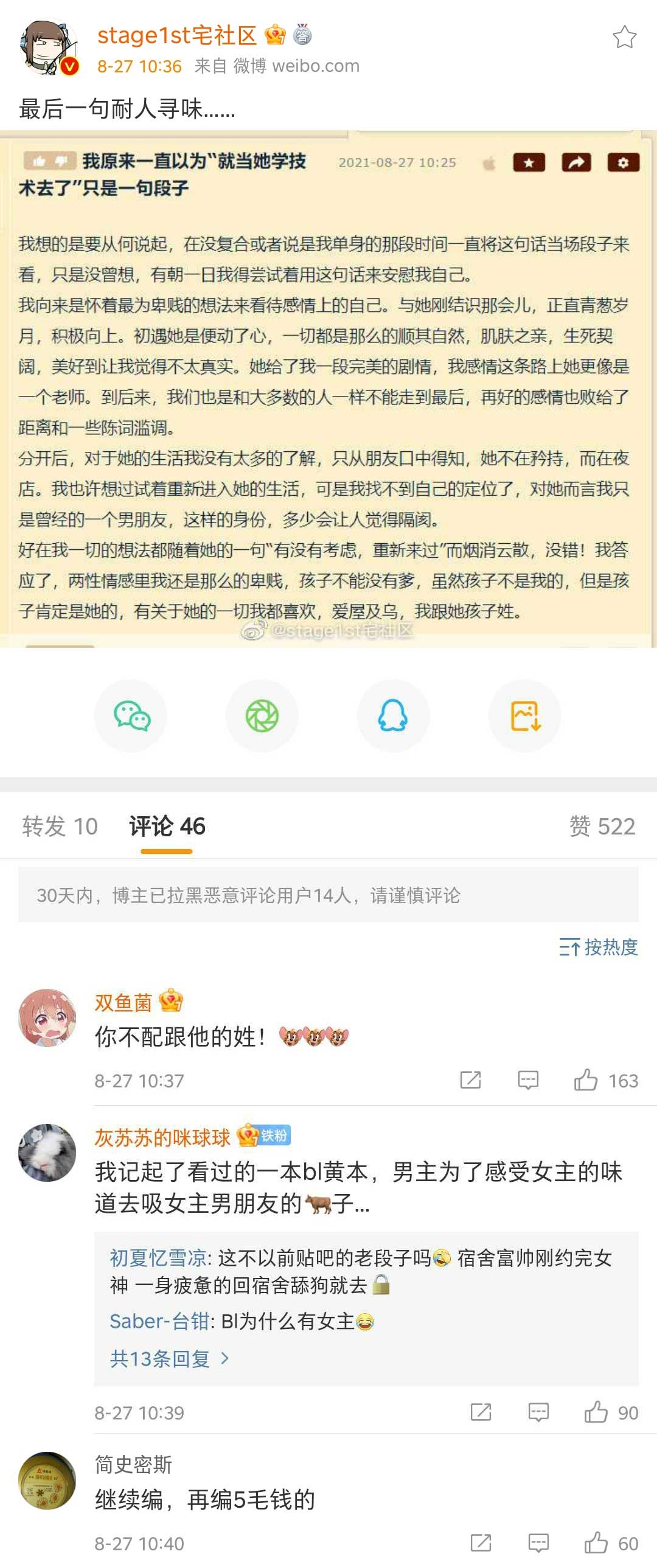Open the post's screenshot image
Viewport: 657px width, 1568px height.
point(328,389)
